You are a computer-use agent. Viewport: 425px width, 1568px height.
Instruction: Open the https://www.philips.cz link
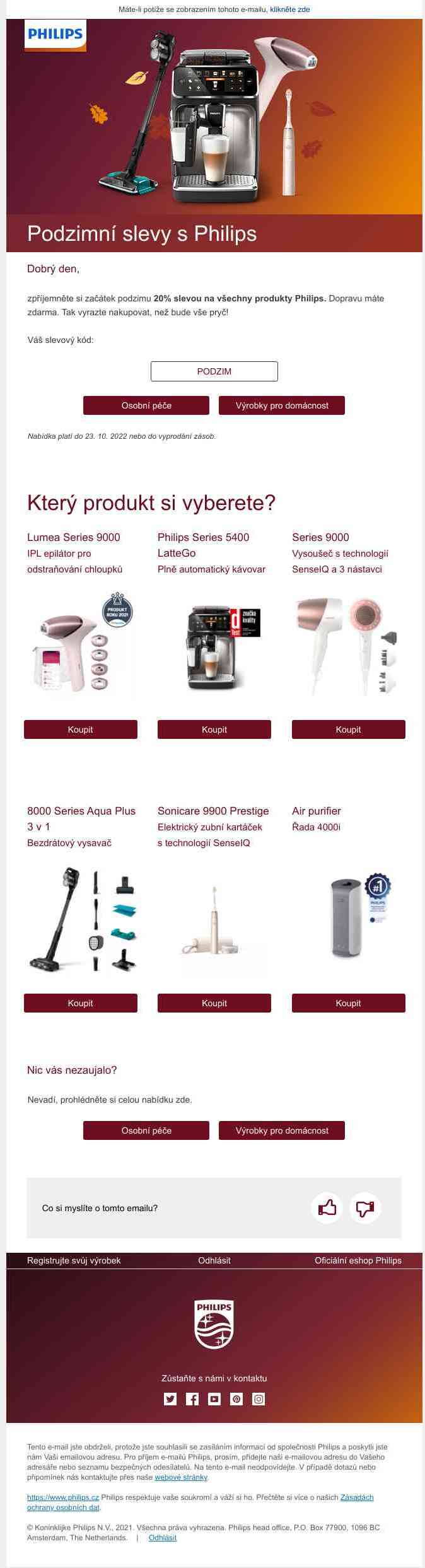(x=63, y=1497)
